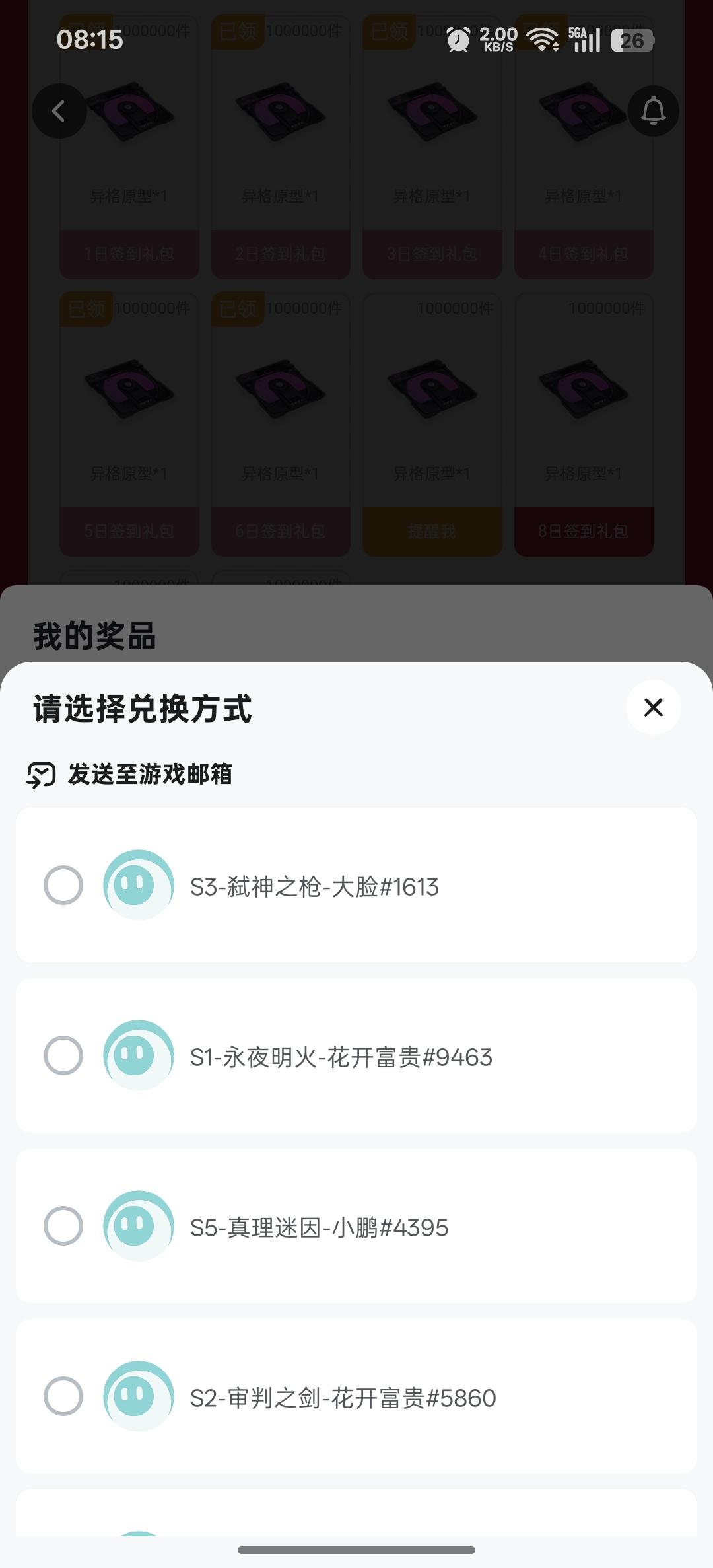Claim the 8日签到礼包 reward
Viewport: 713px width, 1568px height.
click(584, 531)
